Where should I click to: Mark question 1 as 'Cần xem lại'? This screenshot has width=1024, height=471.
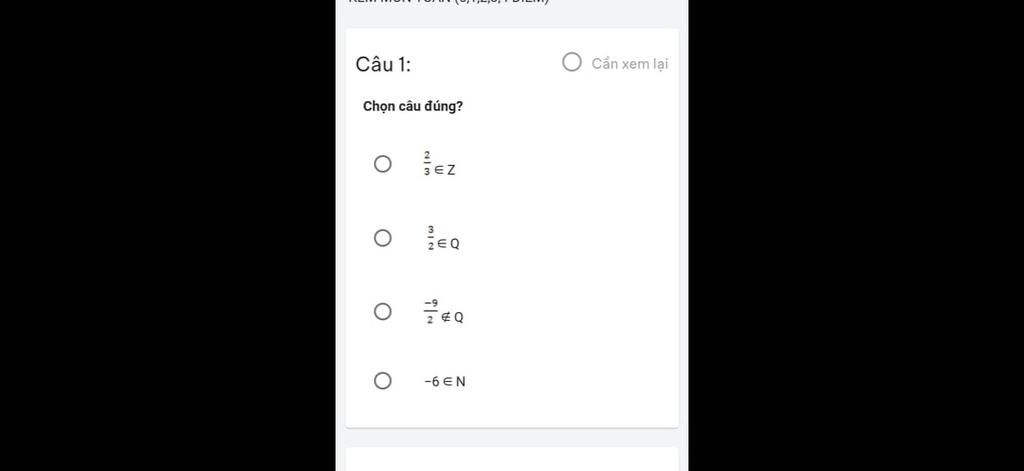click(572, 63)
